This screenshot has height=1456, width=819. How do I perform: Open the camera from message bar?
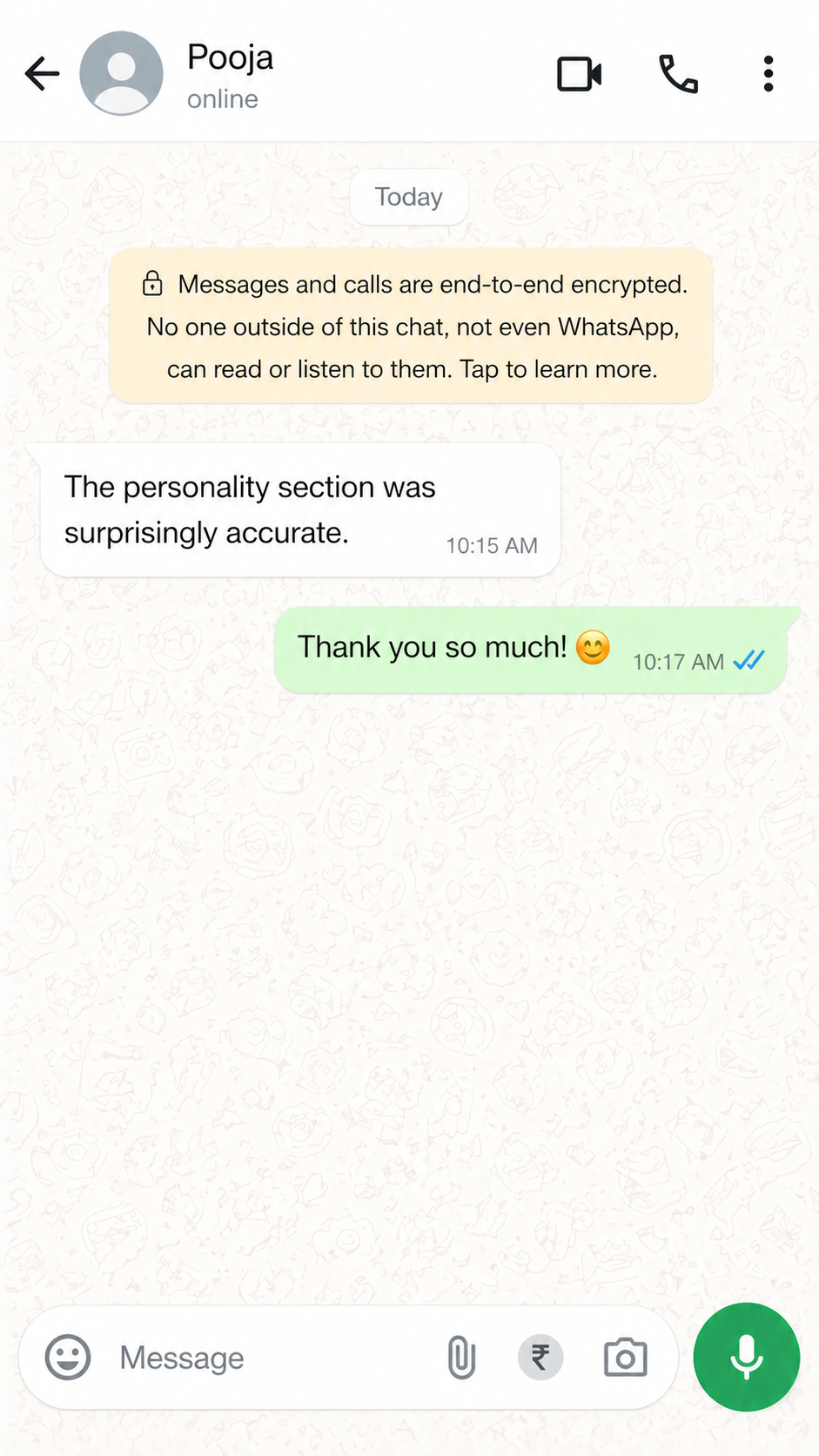[625, 1358]
